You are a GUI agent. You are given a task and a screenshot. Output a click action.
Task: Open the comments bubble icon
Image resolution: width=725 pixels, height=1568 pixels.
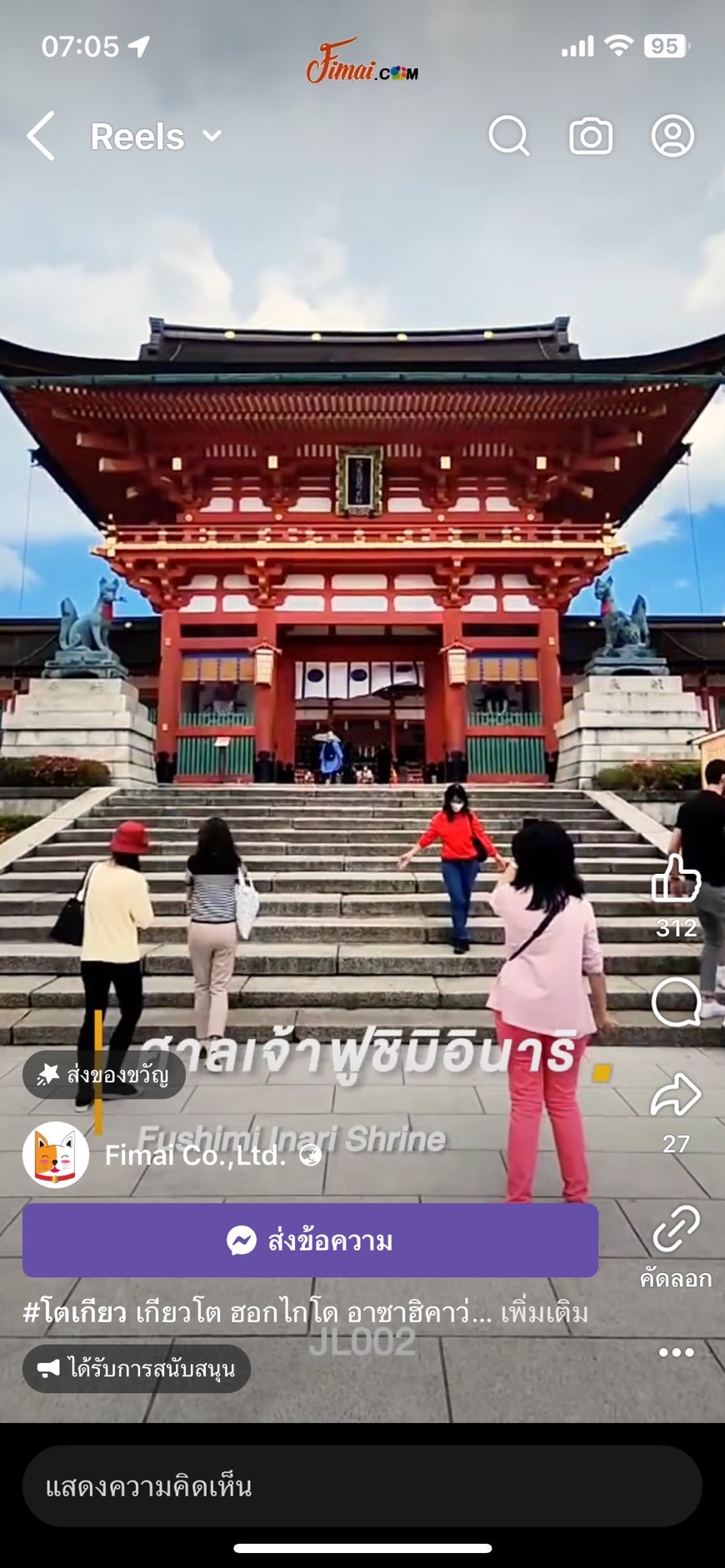pos(676,1002)
